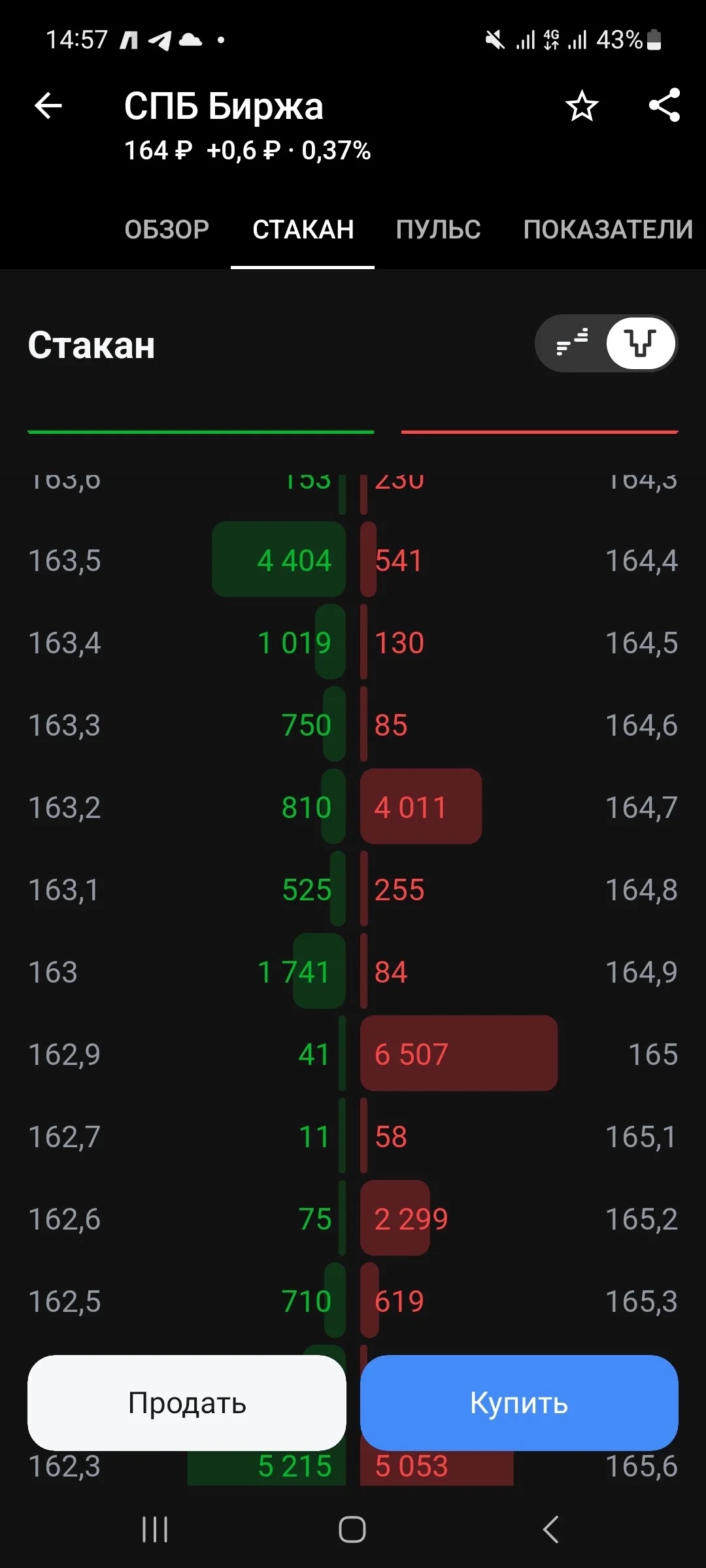The image size is (706, 1568).
Task: Open the ПУЛЬС tab
Action: pos(438,229)
